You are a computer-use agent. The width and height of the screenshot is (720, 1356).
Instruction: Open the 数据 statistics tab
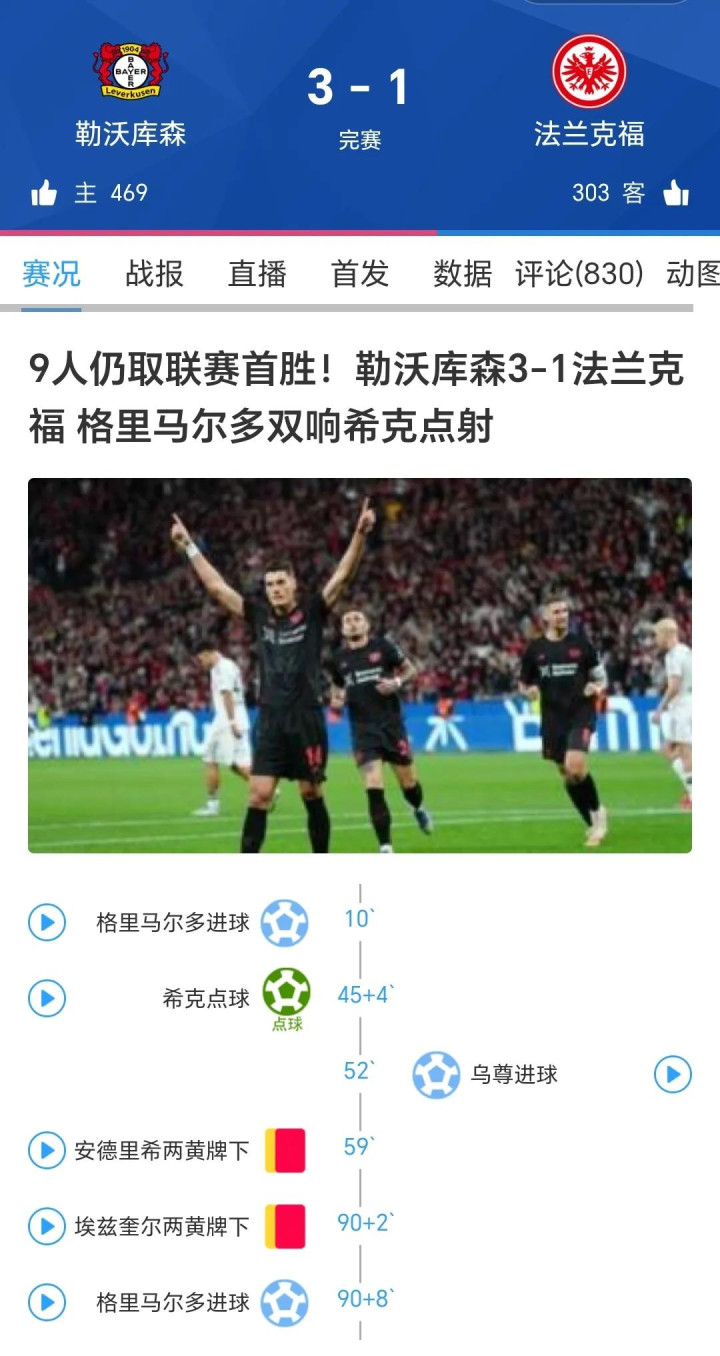463,274
